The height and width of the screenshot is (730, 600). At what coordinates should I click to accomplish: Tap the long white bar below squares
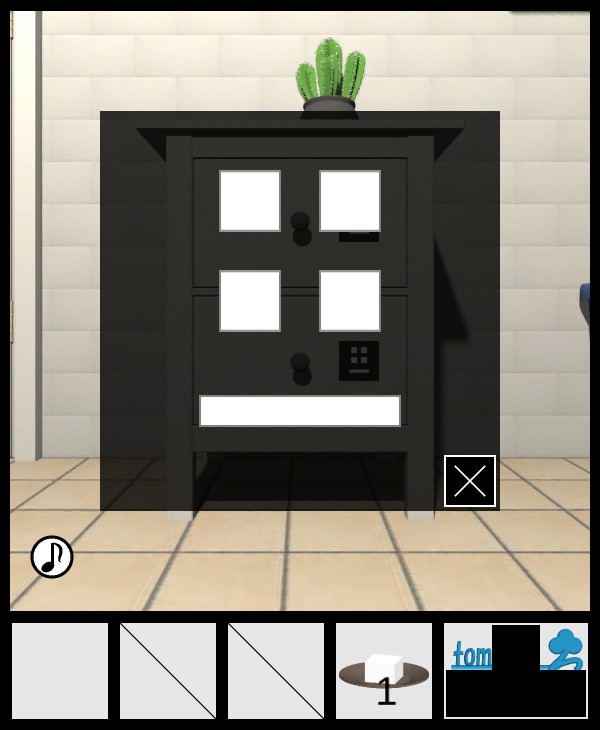click(300, 411)
